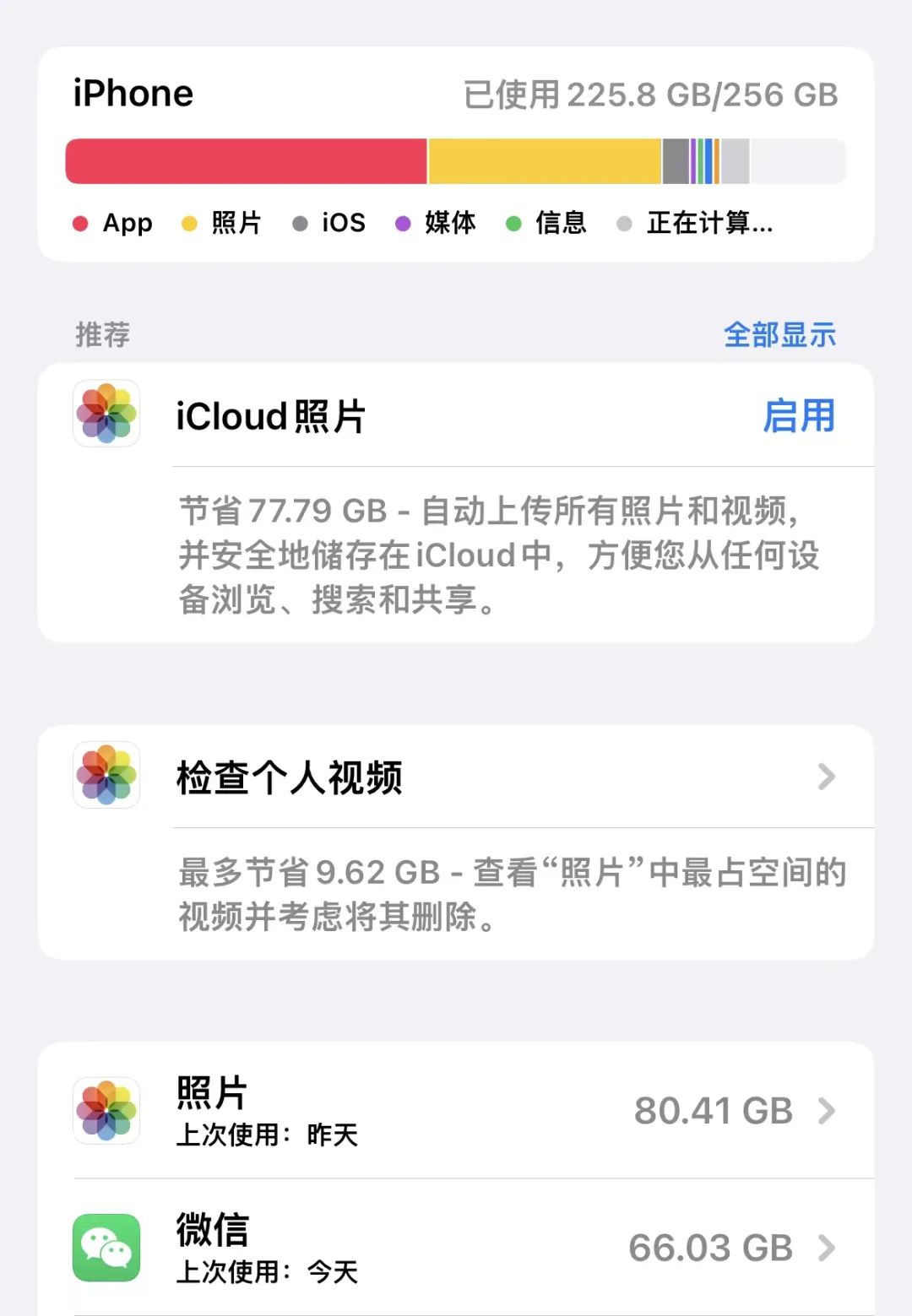Tap the purple 媒体 legend dot
This screenshot has width=912, height=1316.
pyautogui.click(x=403, y=224)
